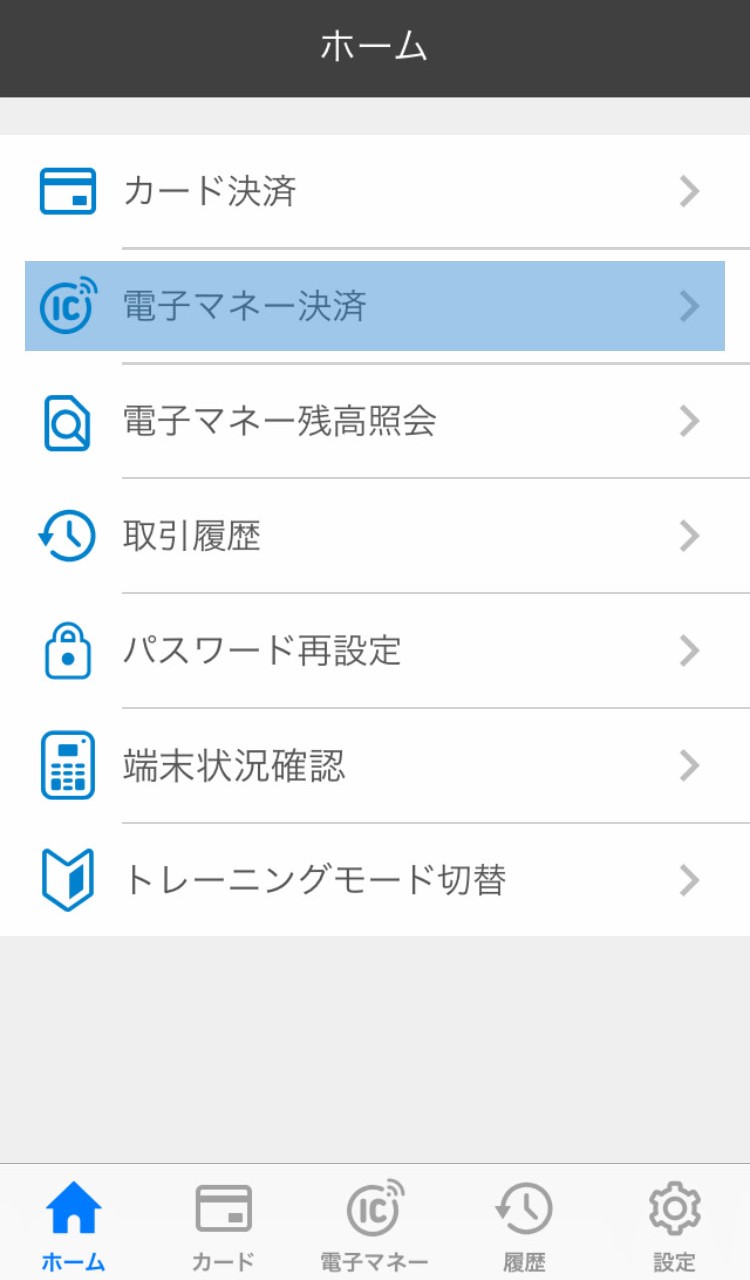Open the カード決済 row

pyautogui.click(x=375, y=191)
